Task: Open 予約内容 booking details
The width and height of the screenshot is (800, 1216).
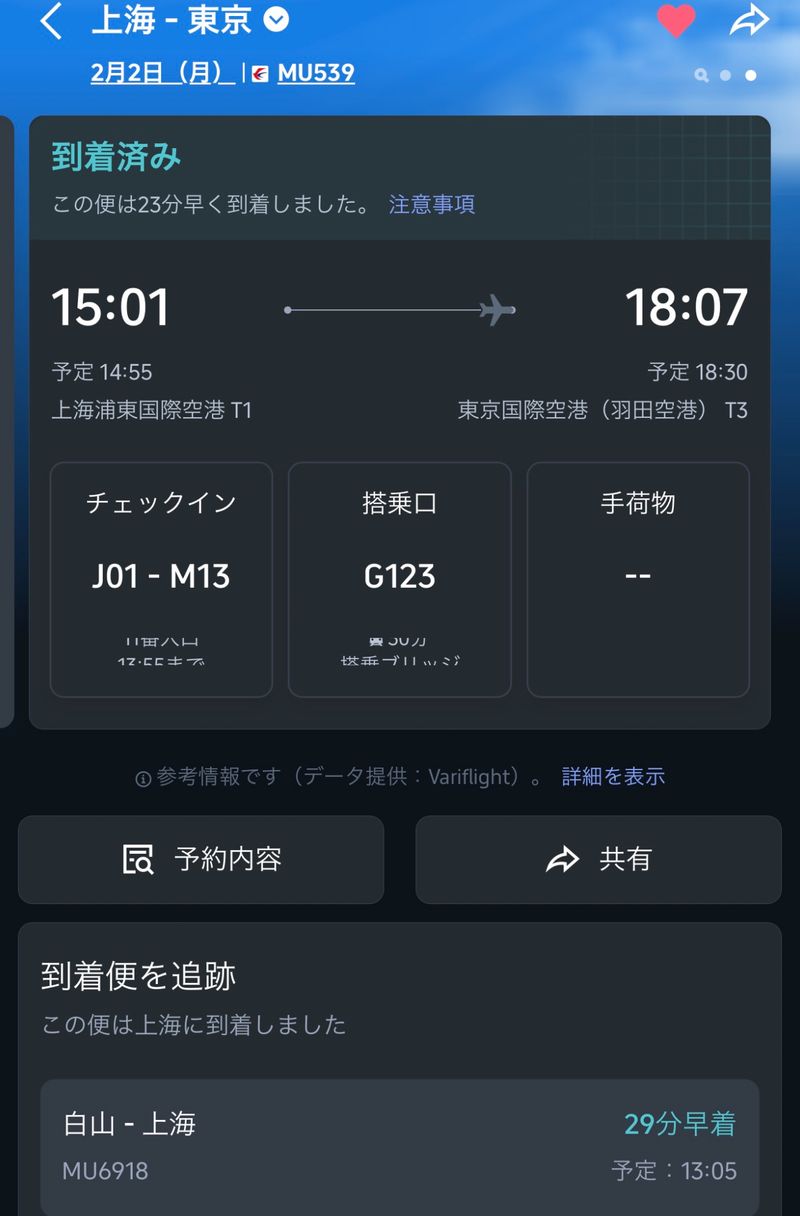Action: tap(201, 859)
